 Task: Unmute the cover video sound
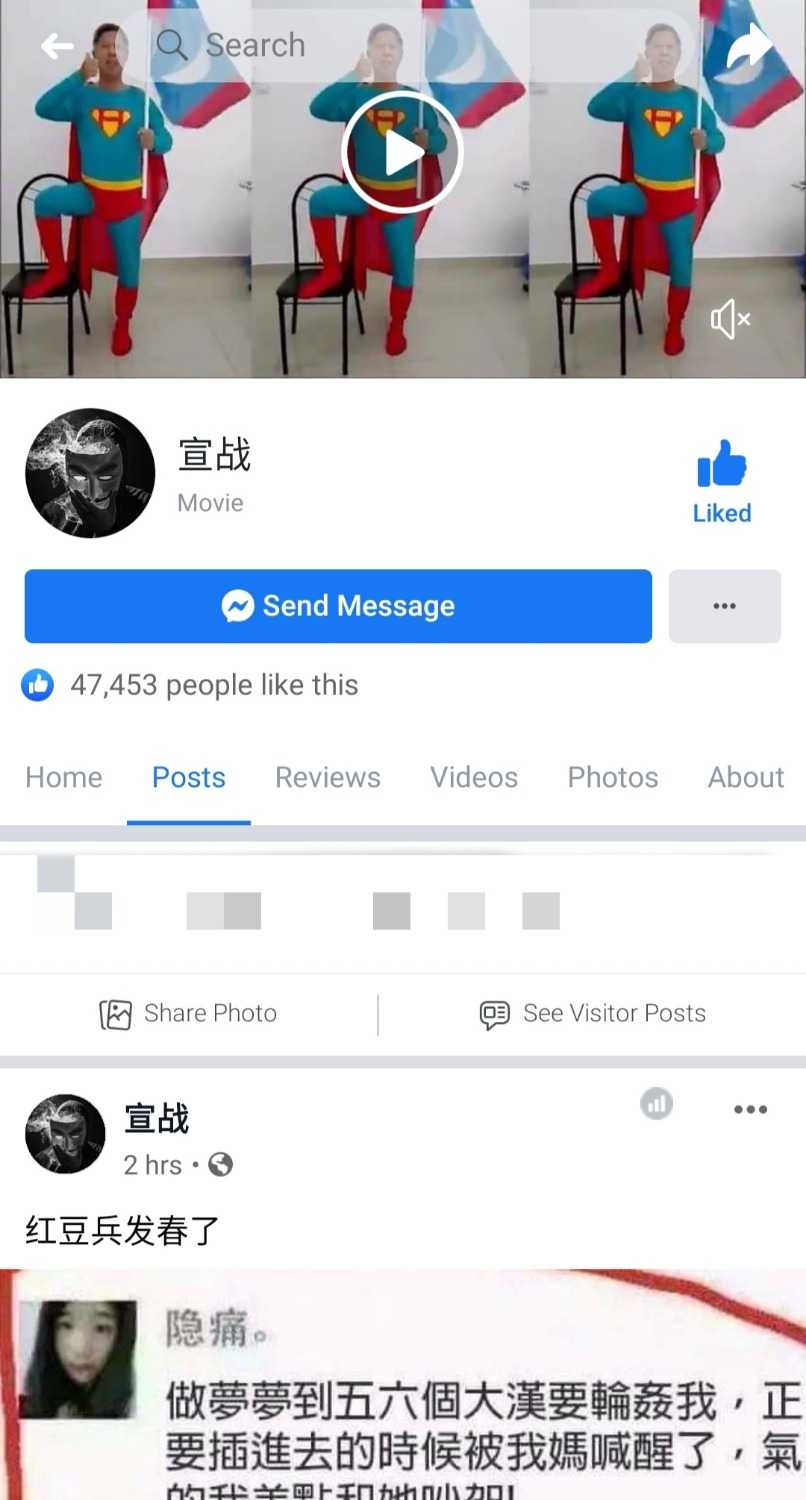[x=730, y=320]
